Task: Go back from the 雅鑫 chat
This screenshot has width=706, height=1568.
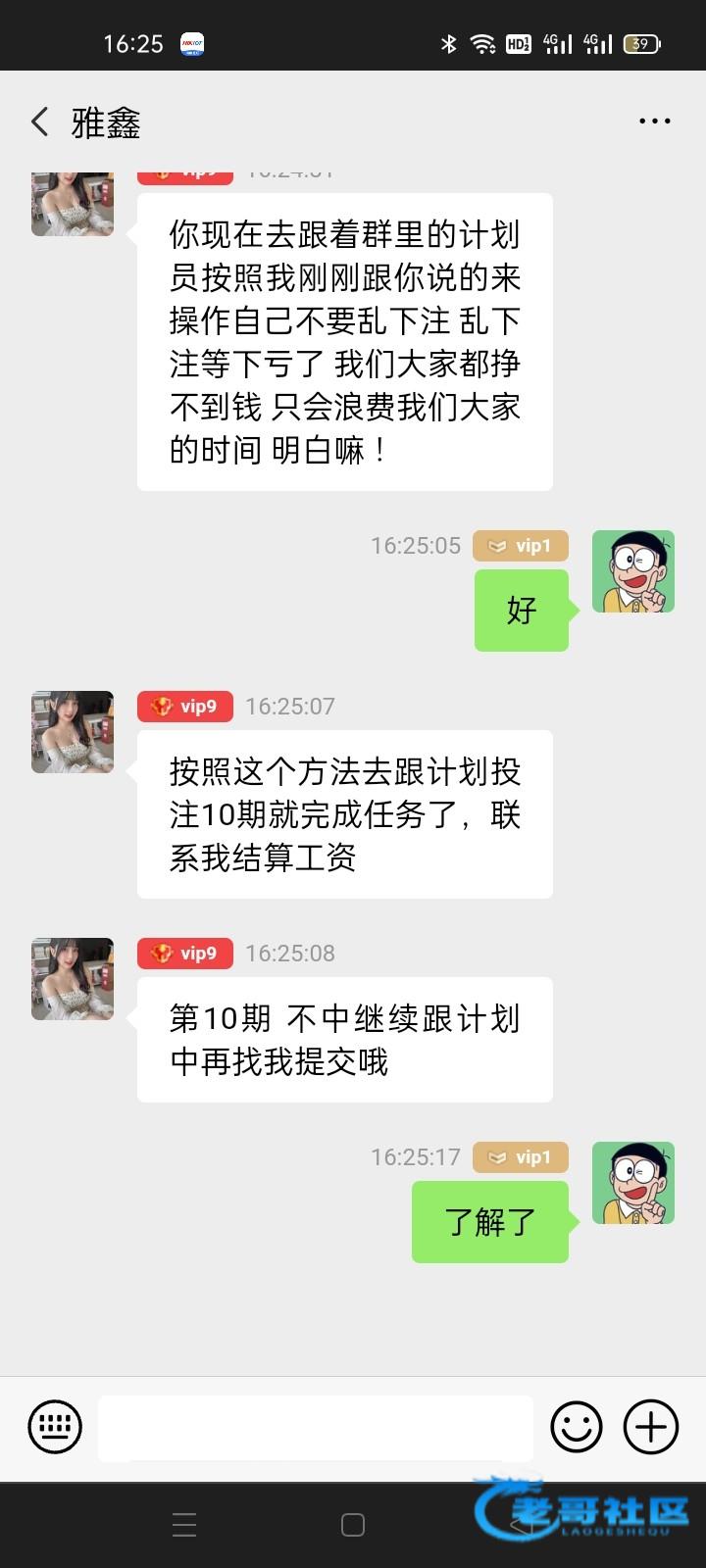Action: (x=40, y=122)
